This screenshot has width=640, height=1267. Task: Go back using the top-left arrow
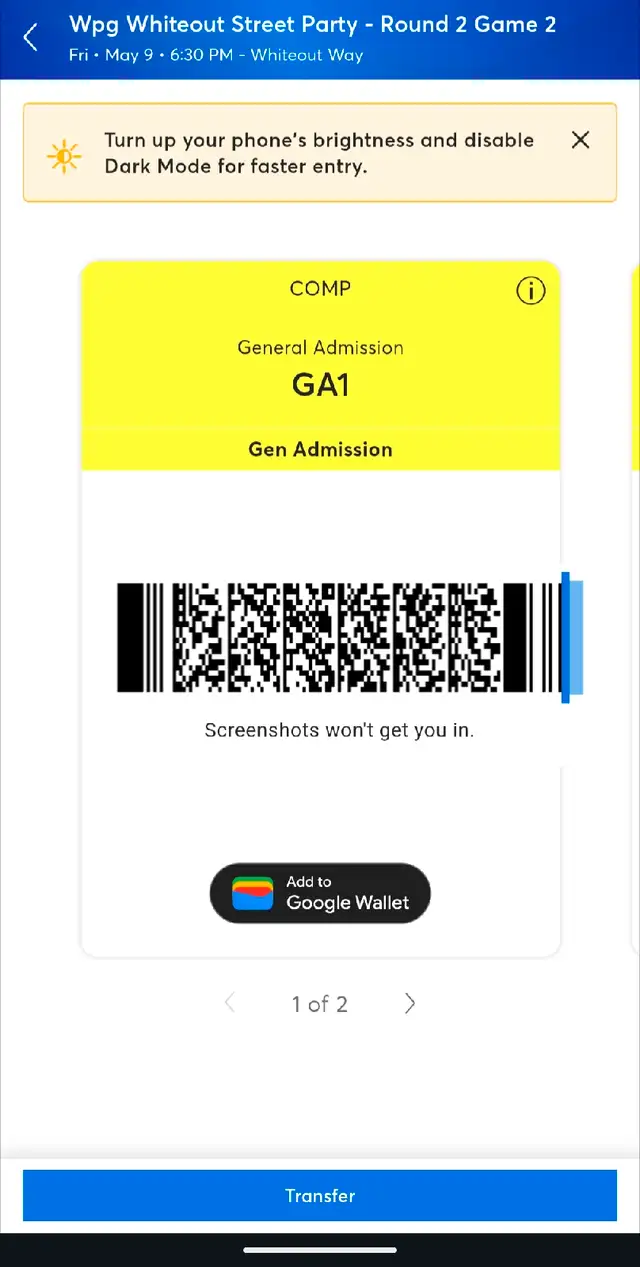point(31,38)
